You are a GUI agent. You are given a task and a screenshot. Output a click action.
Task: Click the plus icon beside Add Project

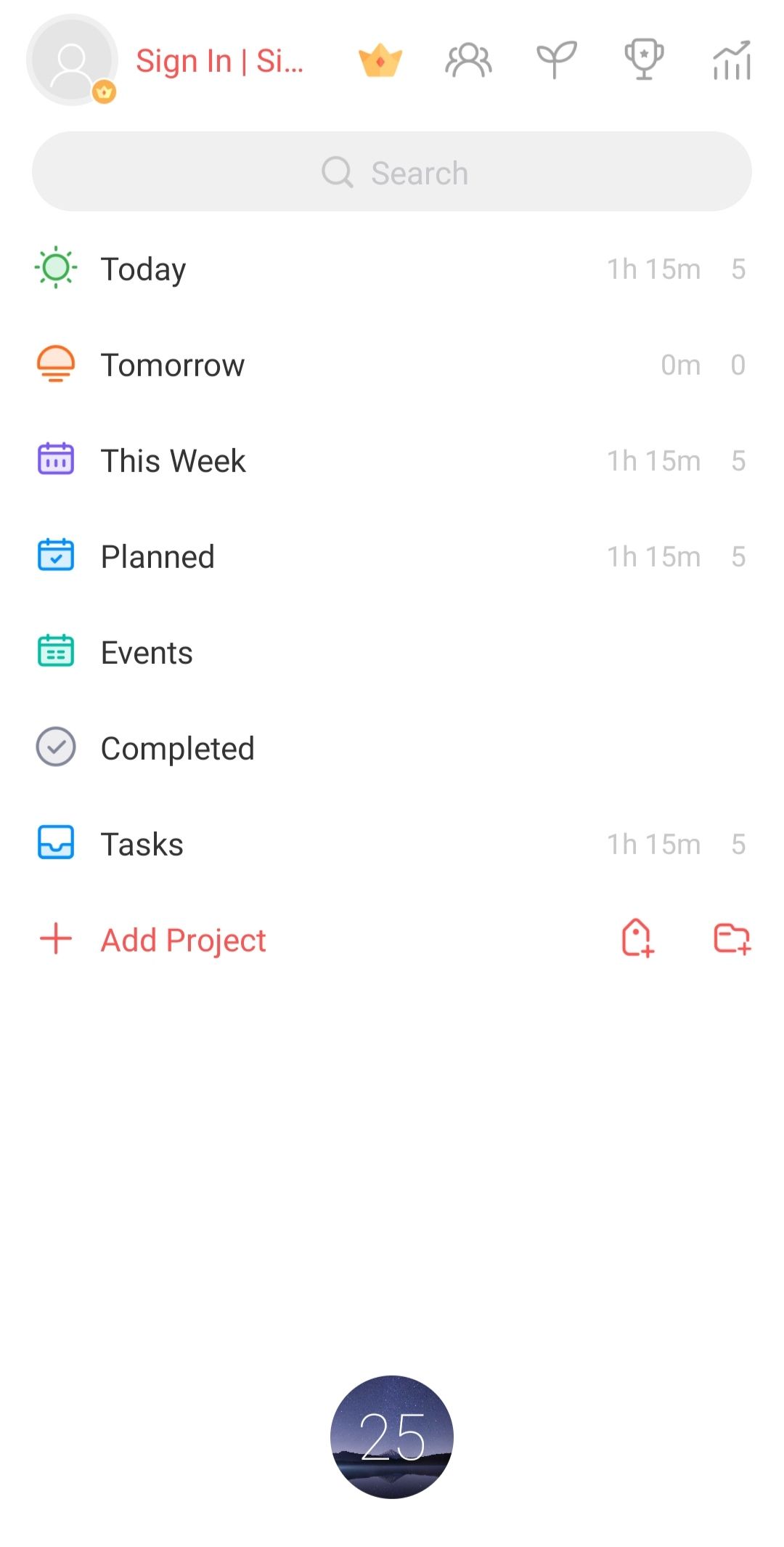56,939
